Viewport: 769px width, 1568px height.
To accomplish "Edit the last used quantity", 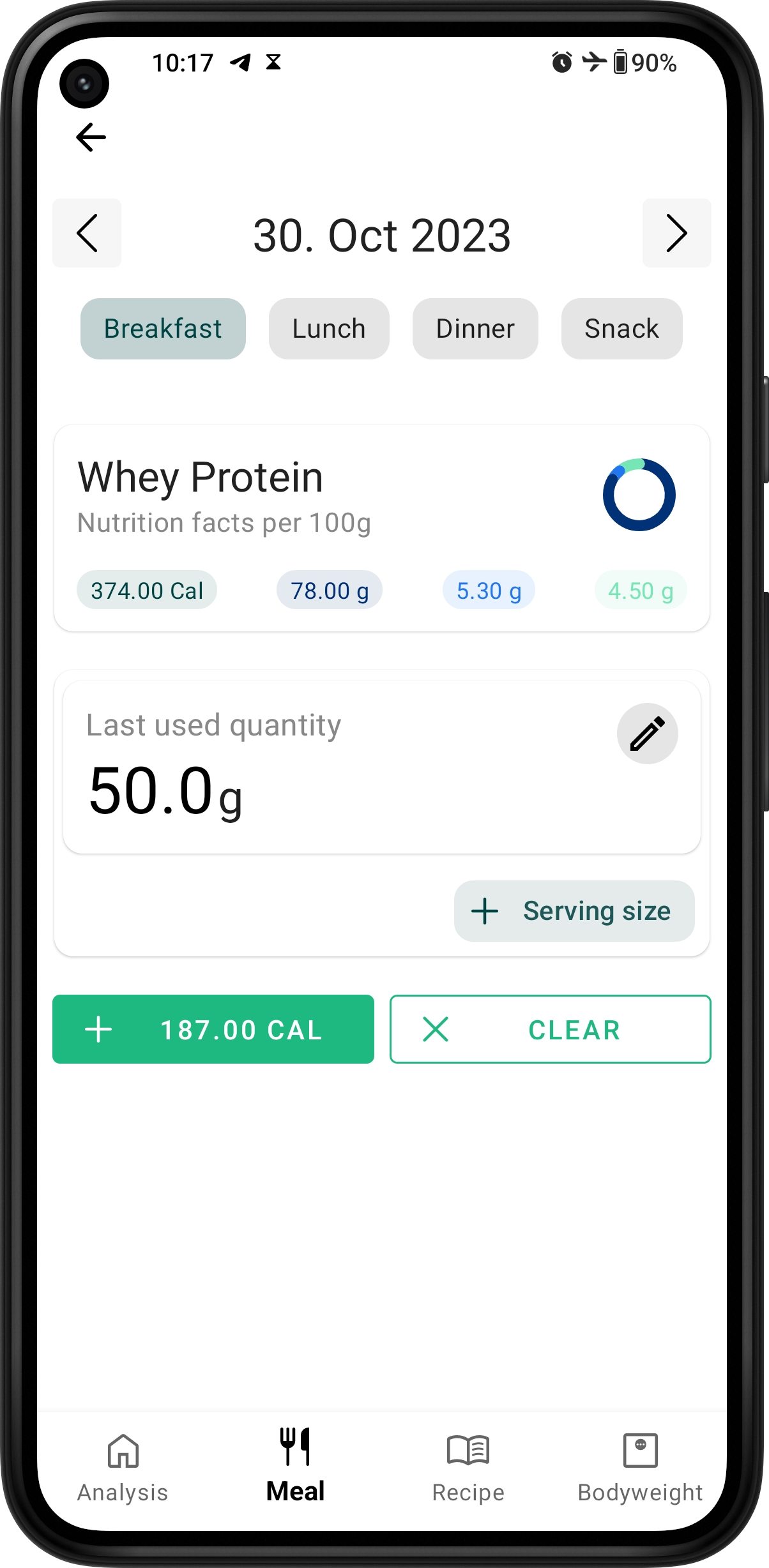I will tap(647, 734).
